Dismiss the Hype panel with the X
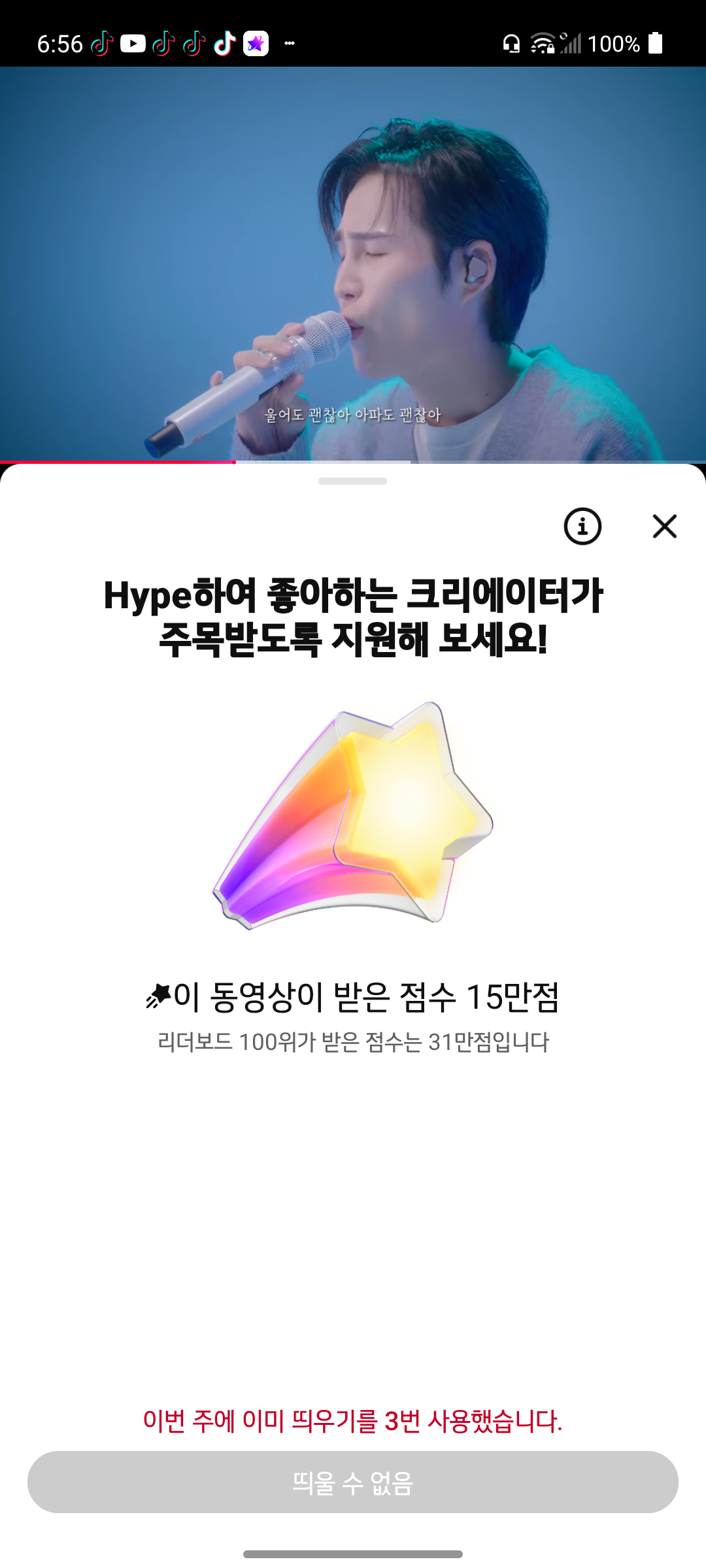The image size is (706, 1568). (x=664, y=527)
